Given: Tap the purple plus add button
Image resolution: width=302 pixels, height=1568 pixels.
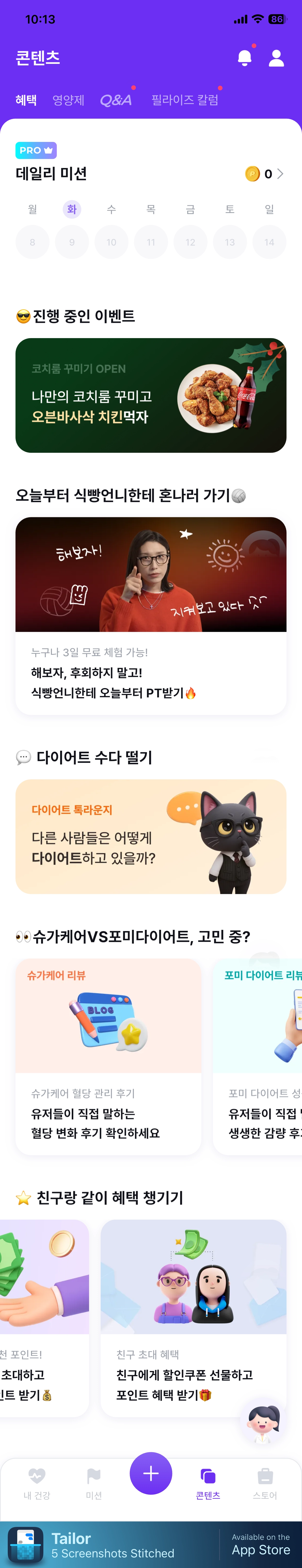Looking at the screenshot, I should [151, 1473].
